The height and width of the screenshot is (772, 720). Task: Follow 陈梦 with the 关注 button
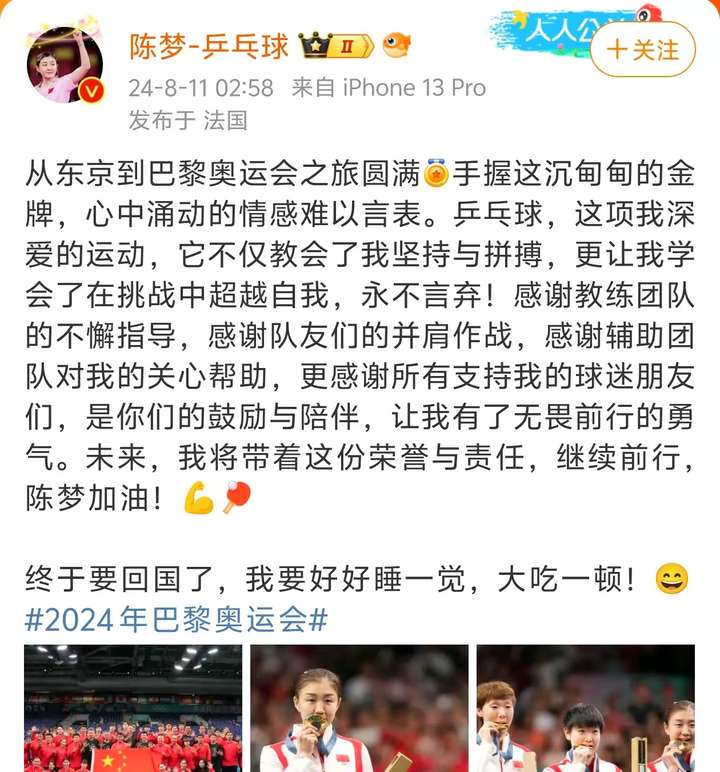click(642, 50)
